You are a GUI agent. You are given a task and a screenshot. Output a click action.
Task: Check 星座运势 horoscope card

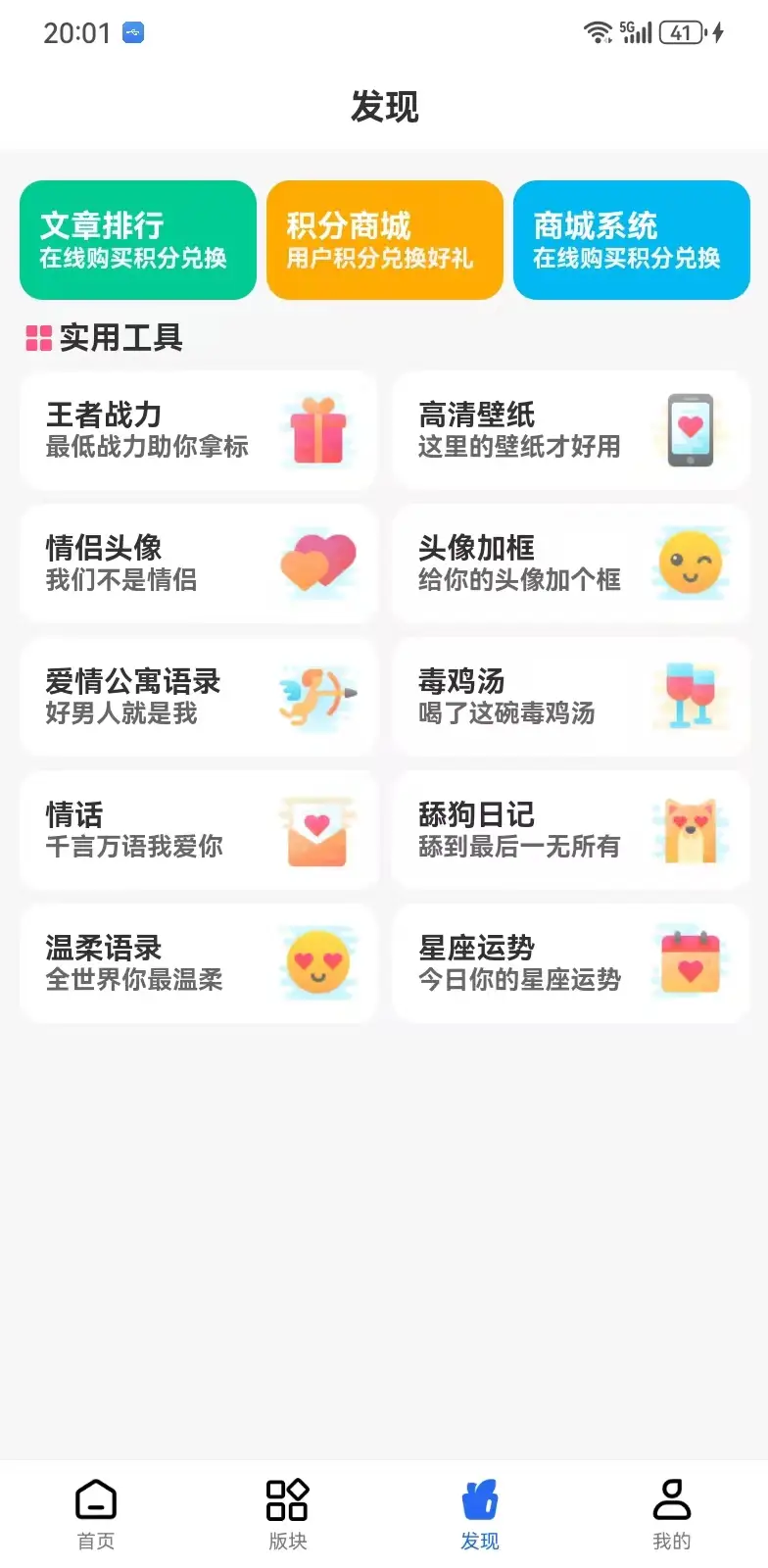(x=571, y=963)
